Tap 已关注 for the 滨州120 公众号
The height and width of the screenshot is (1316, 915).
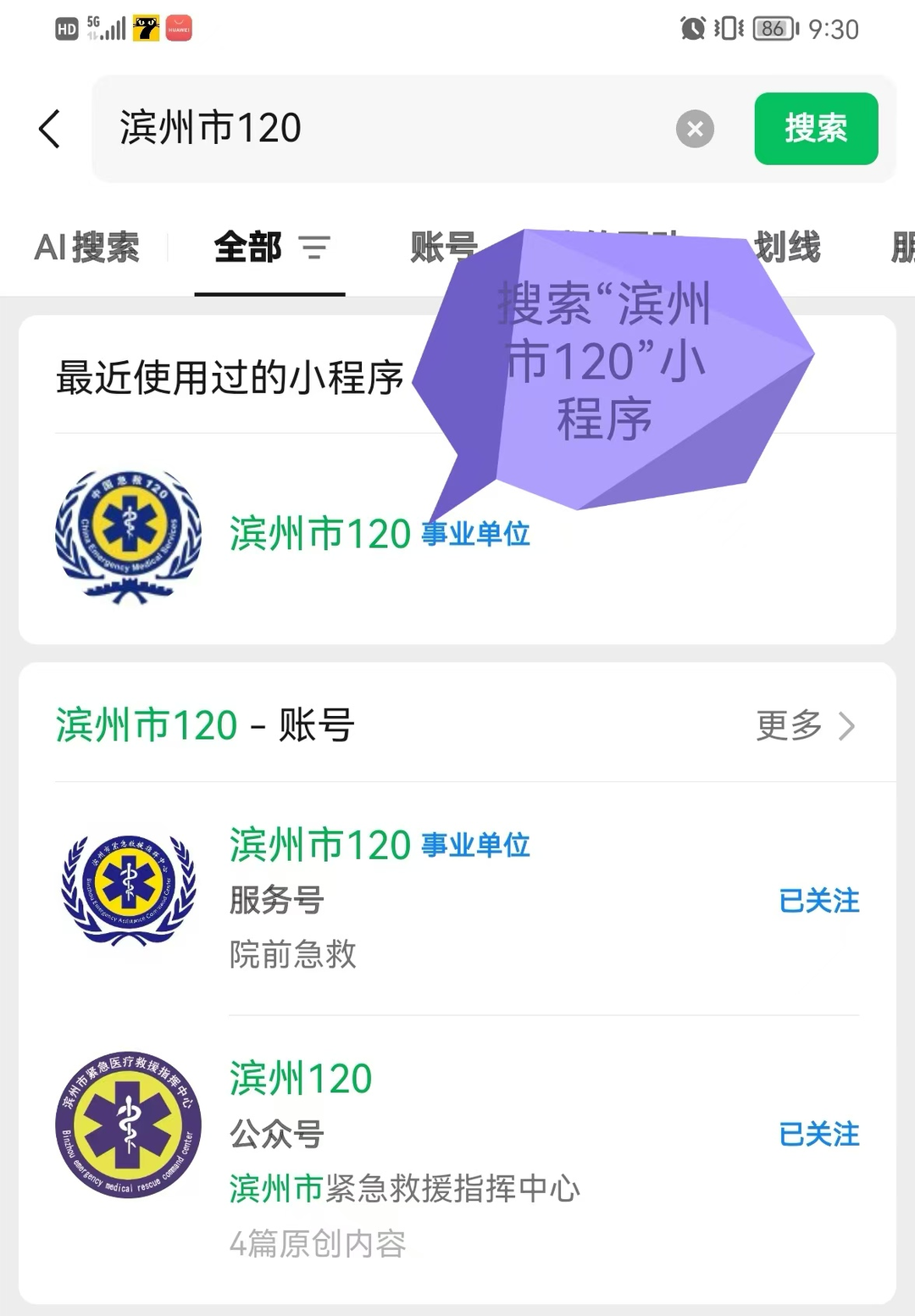click(818, 1134)
